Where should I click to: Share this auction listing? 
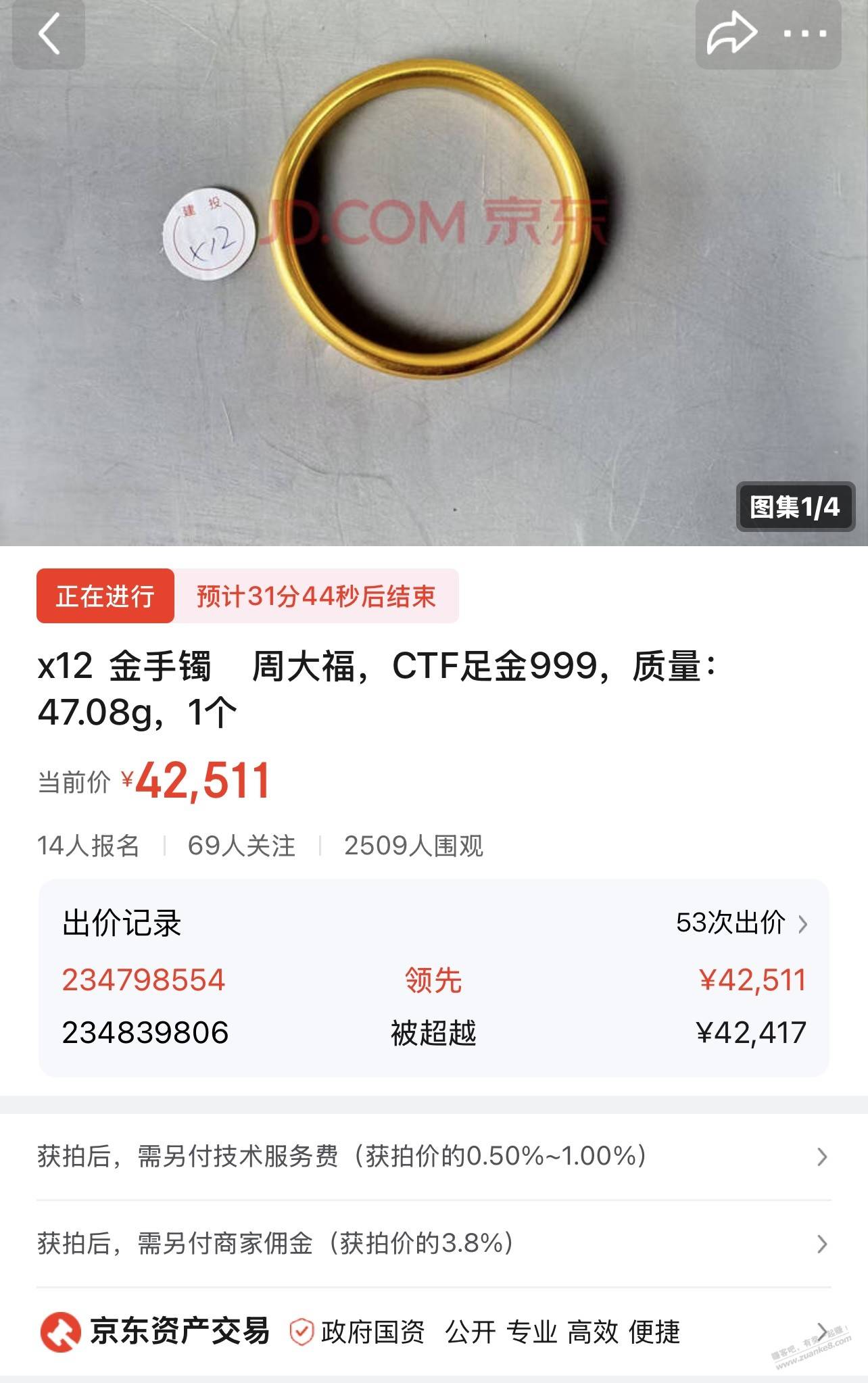(x=731, y=34)
